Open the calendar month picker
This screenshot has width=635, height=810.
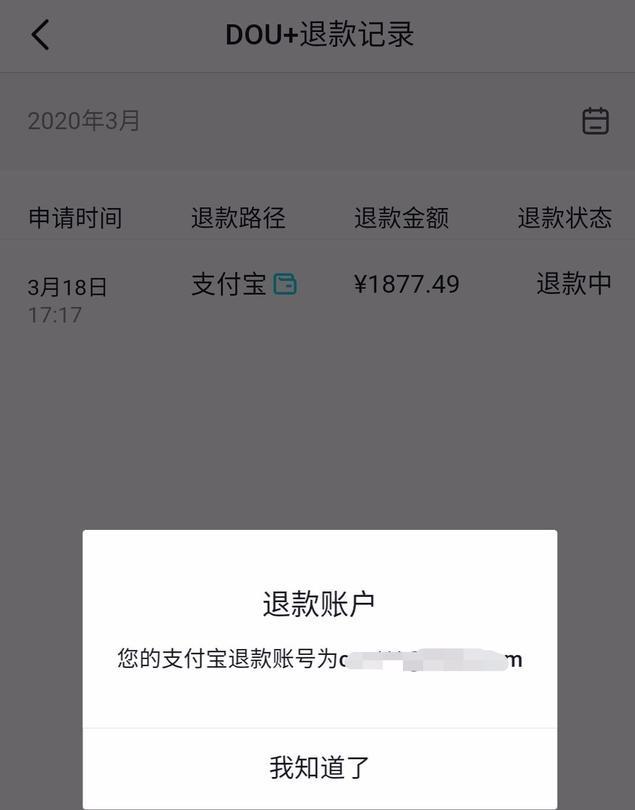[x=595, y=121]
